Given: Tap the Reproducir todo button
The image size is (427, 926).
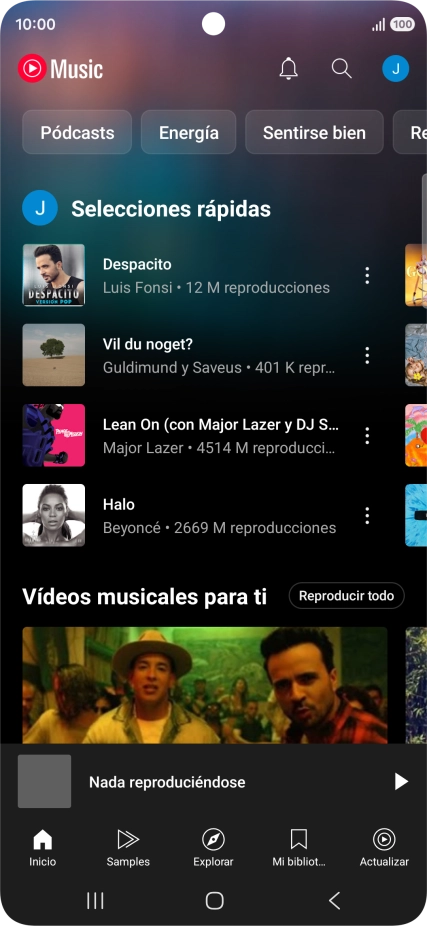Looking at the screenshot, I should pos(346,596).
